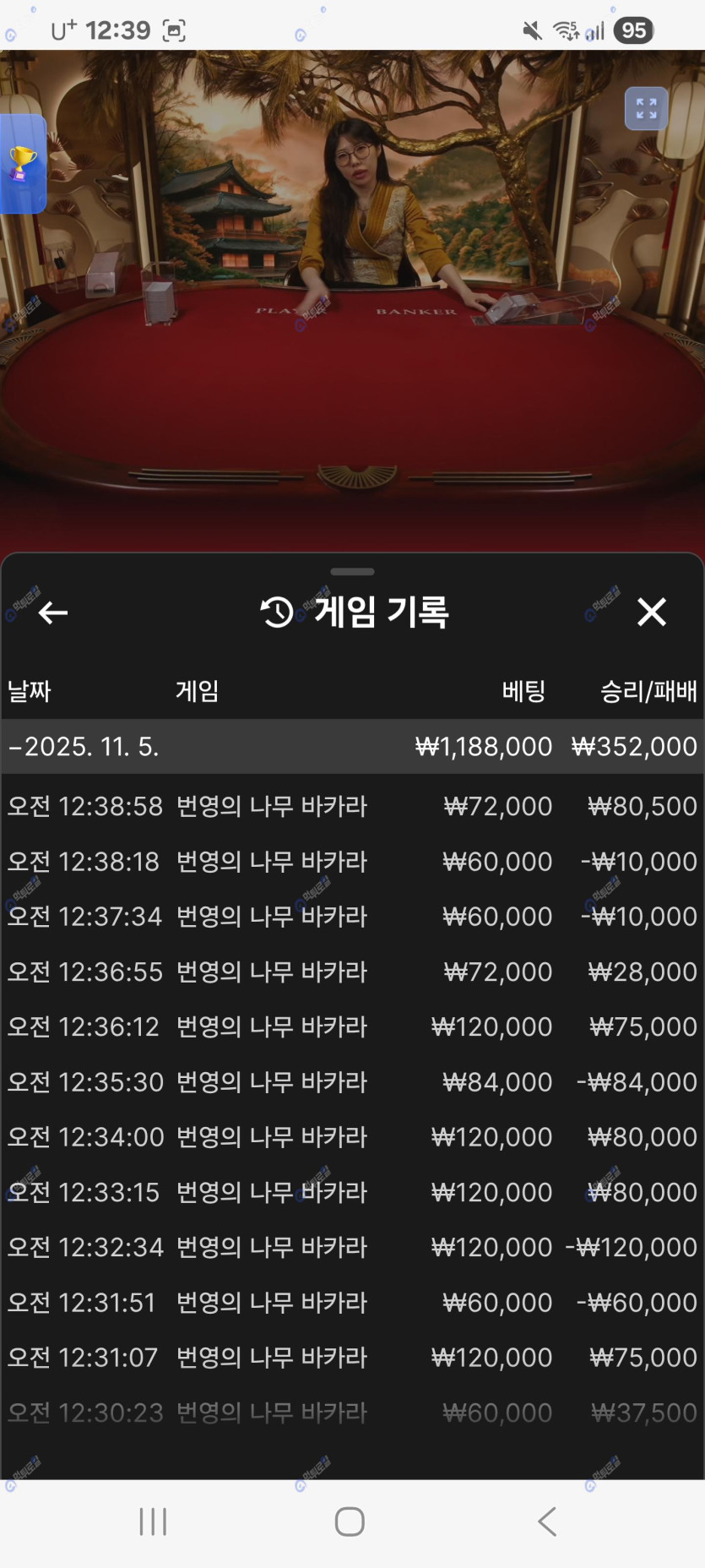Close the 게임 기록 panel
Screen dimensions: 705x1568
[x=651, y=612]
